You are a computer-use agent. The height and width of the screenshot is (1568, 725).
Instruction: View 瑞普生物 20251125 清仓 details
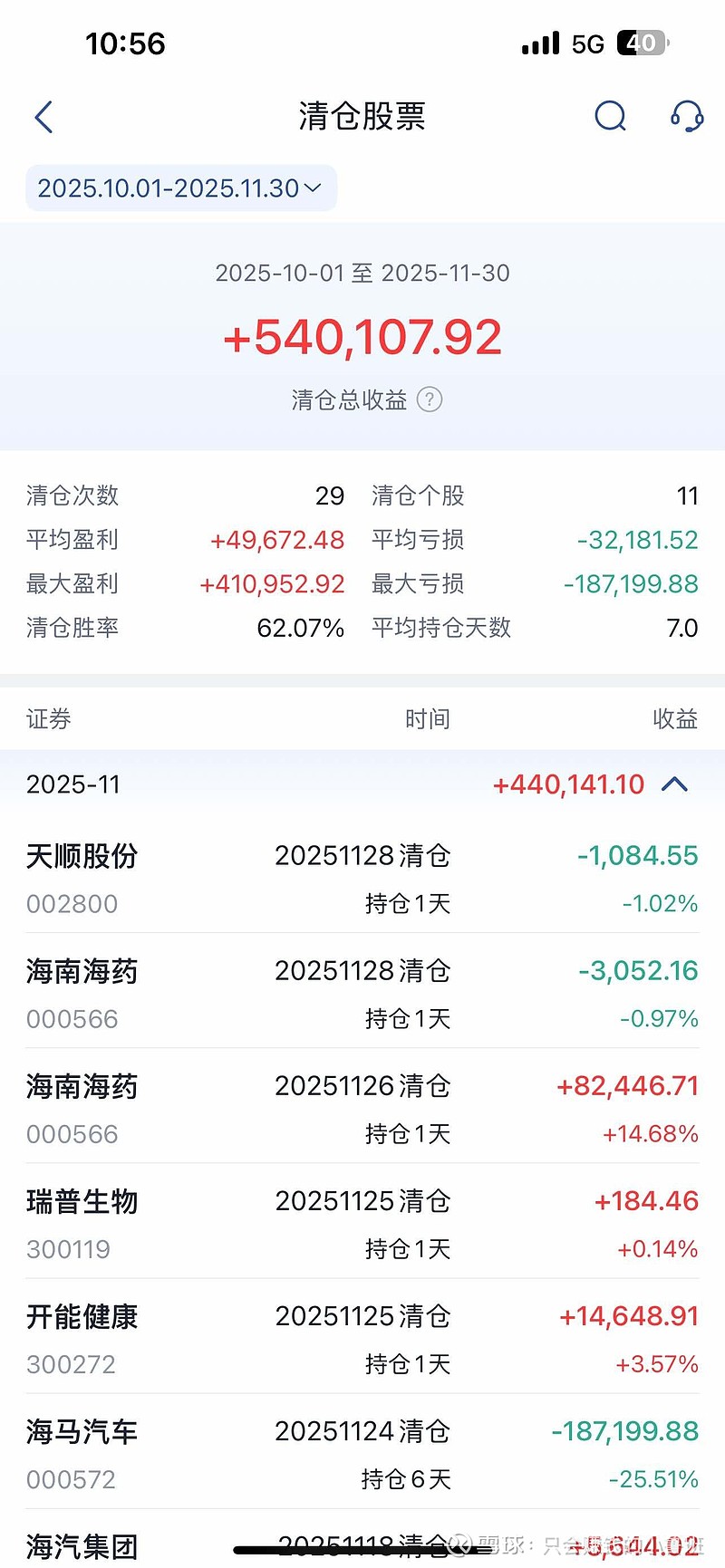362,1223
